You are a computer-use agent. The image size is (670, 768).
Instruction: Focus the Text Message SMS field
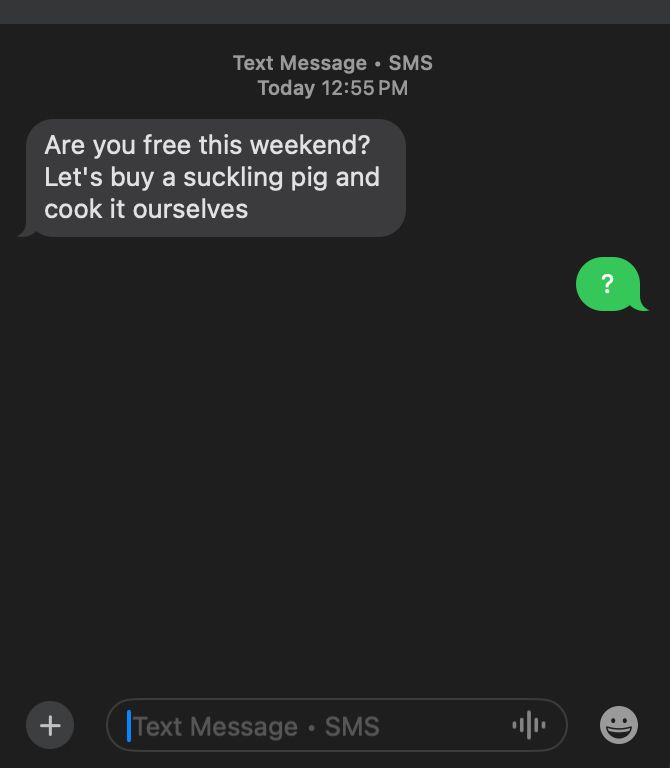310,726
